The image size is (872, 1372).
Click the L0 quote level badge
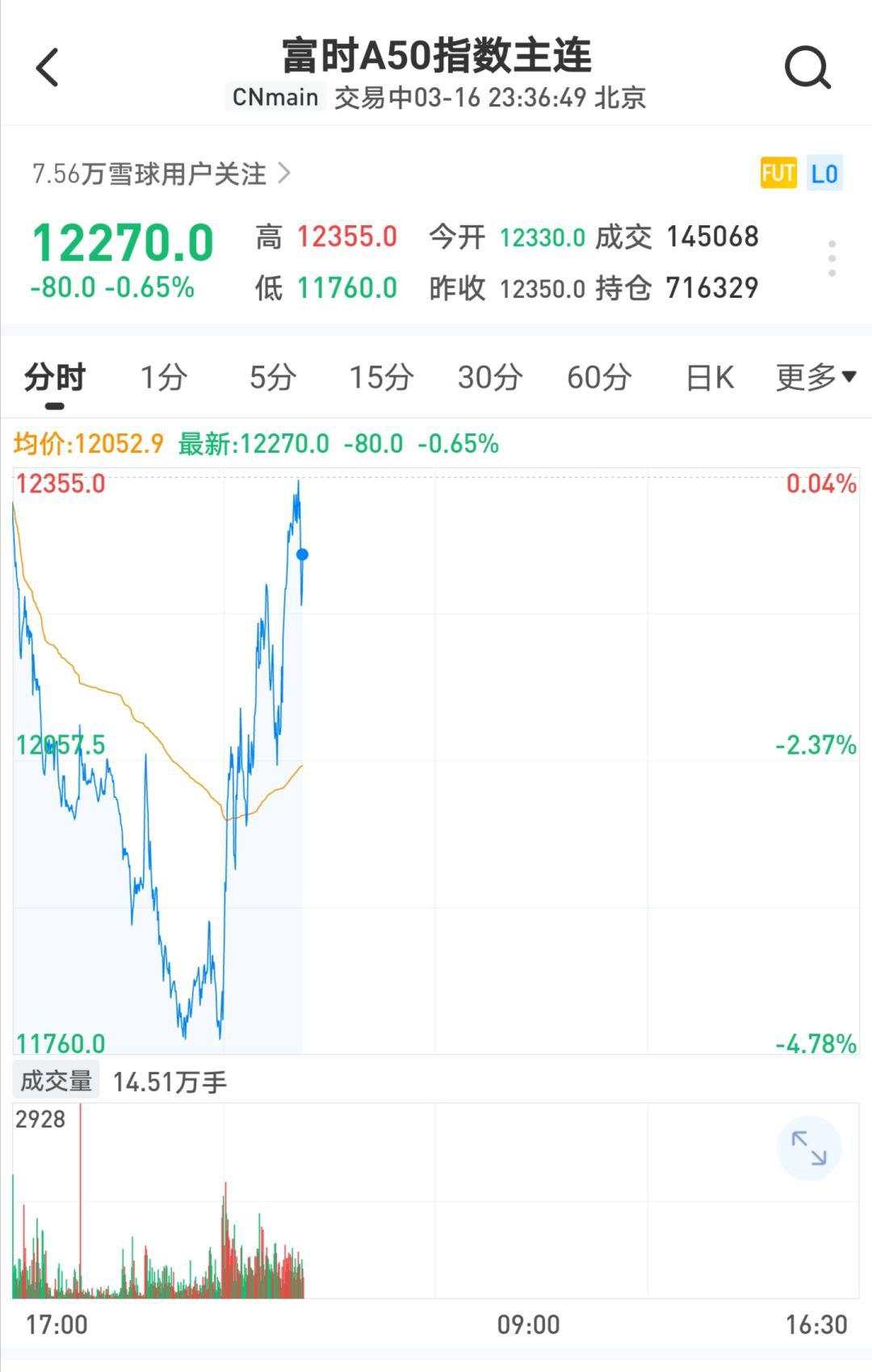click(826, 172)
